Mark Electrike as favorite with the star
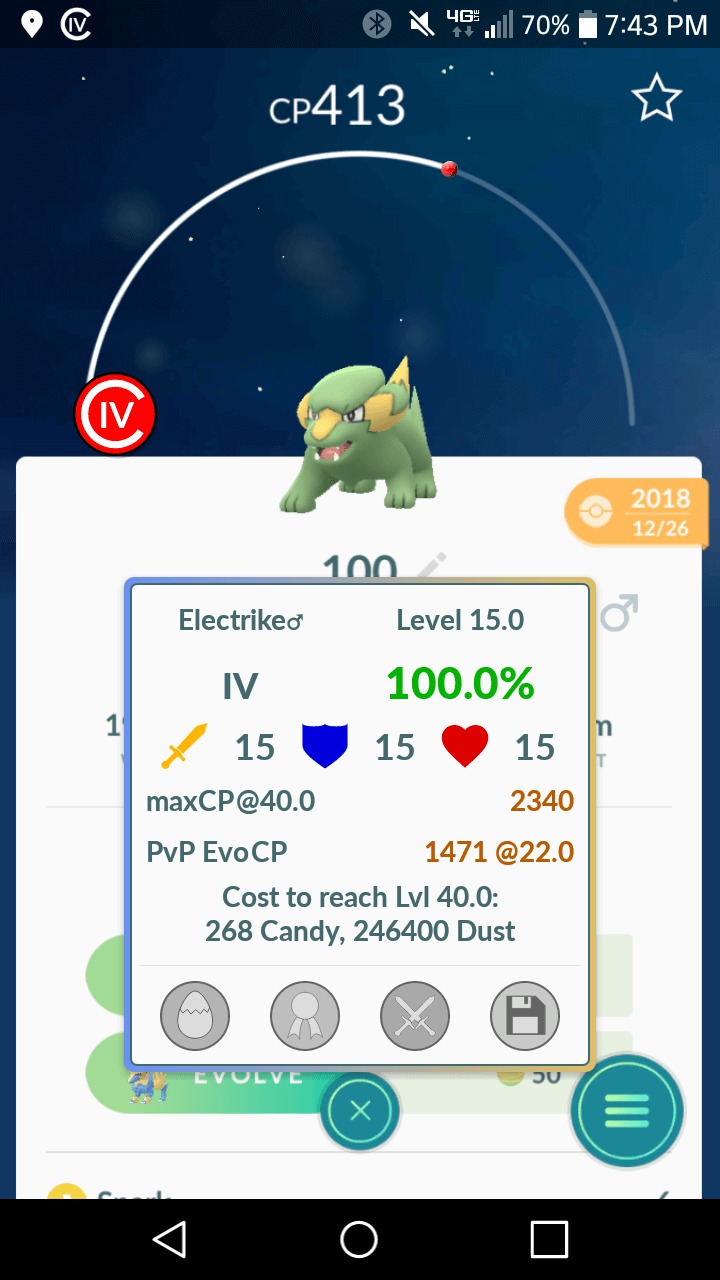 tap(656, 99)
